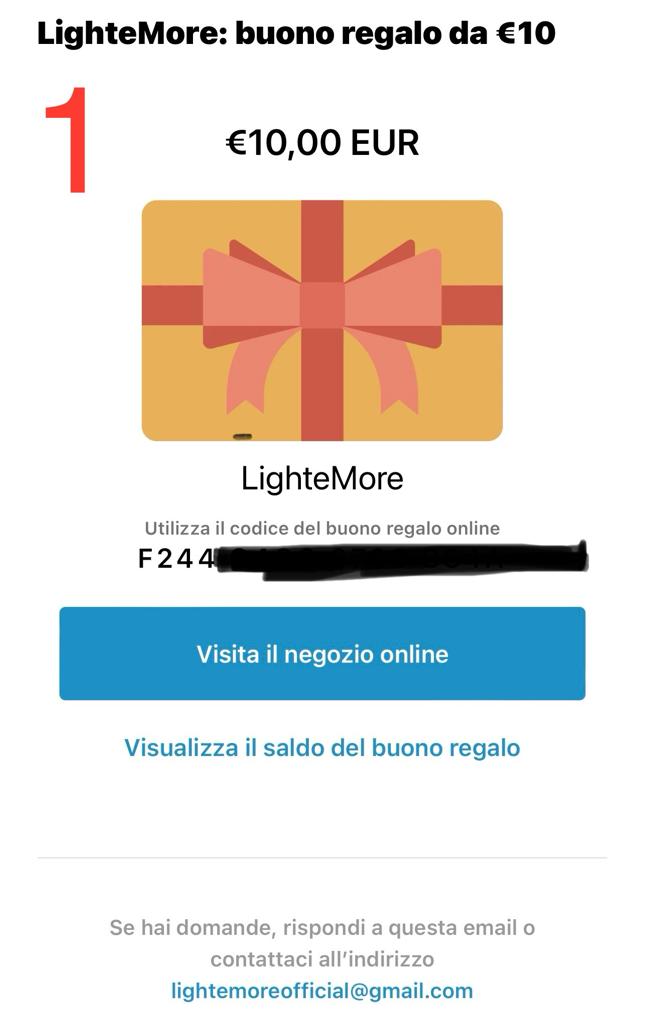This screenshot has height=1024, width=645.
Task: Open Visualizza il saldo del buono regalo
Action: pos(322,748)
